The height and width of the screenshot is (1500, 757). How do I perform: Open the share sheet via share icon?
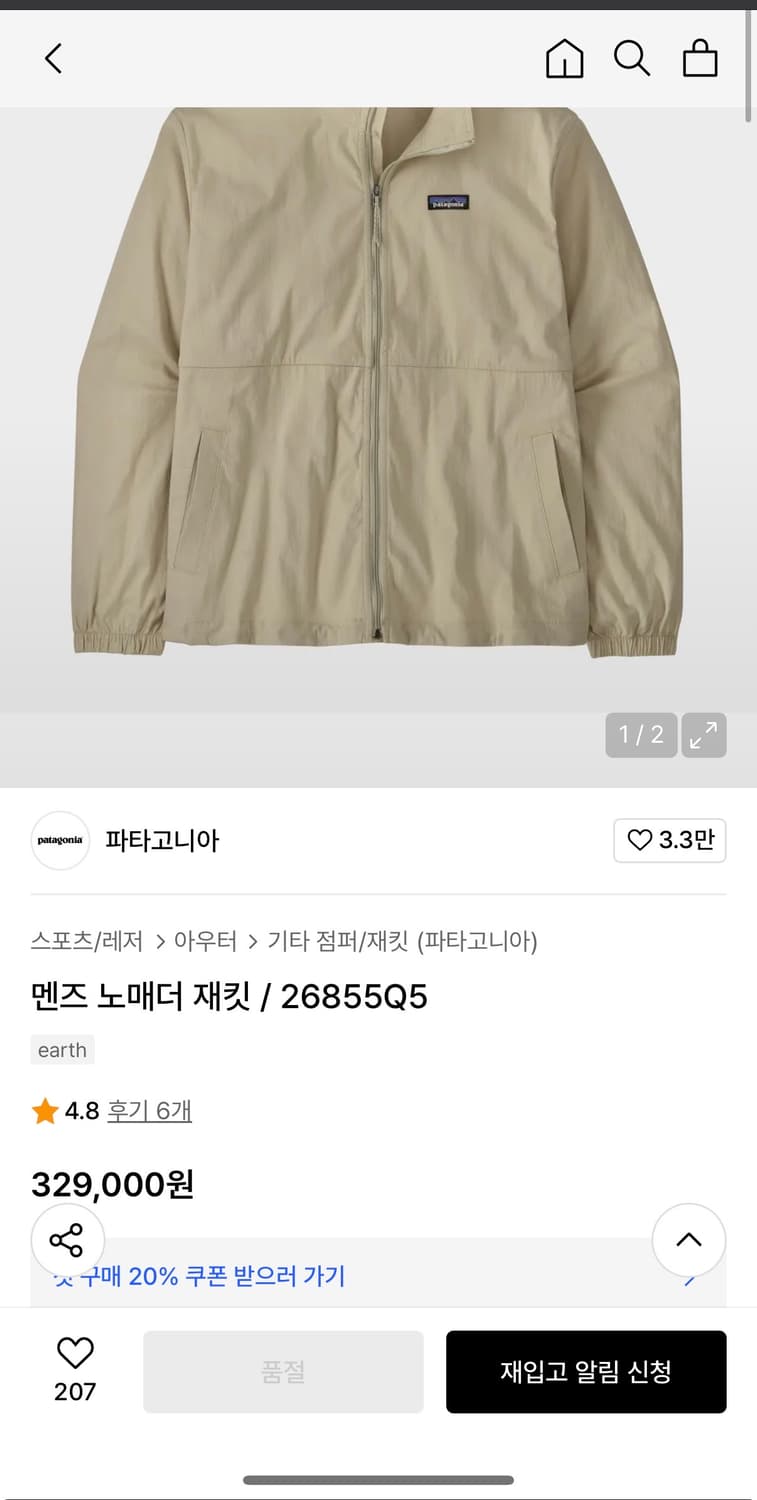[x=67, y=1239]
